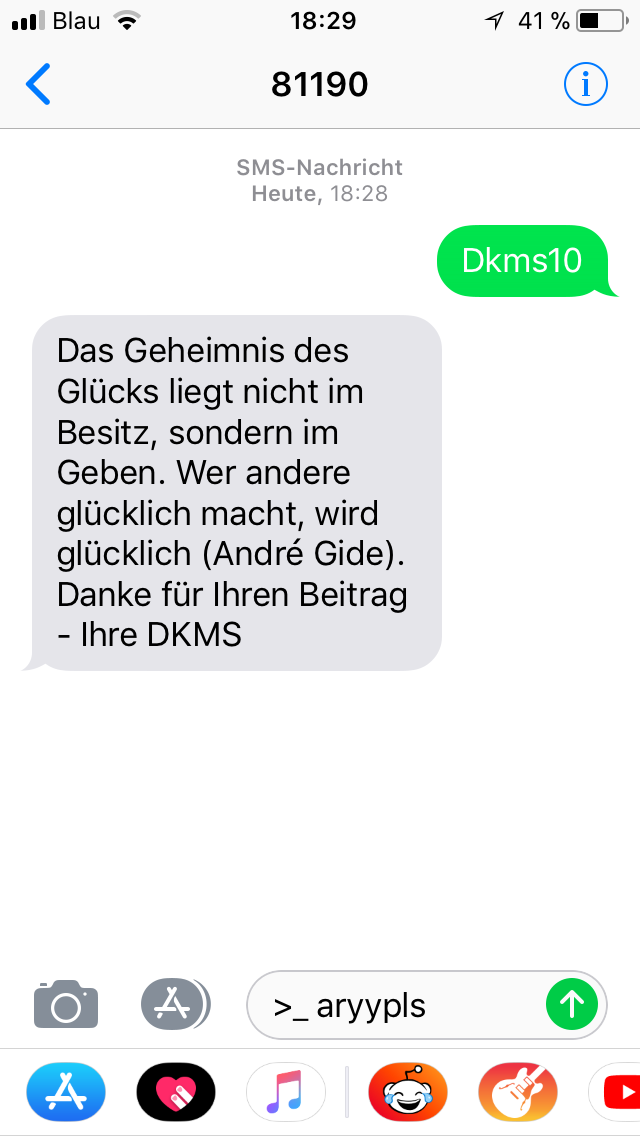The width and height of the screenshot is (640, 1136).
Task: Open the Reddit laughing emoji app
Action: (x=408, y=1092)
